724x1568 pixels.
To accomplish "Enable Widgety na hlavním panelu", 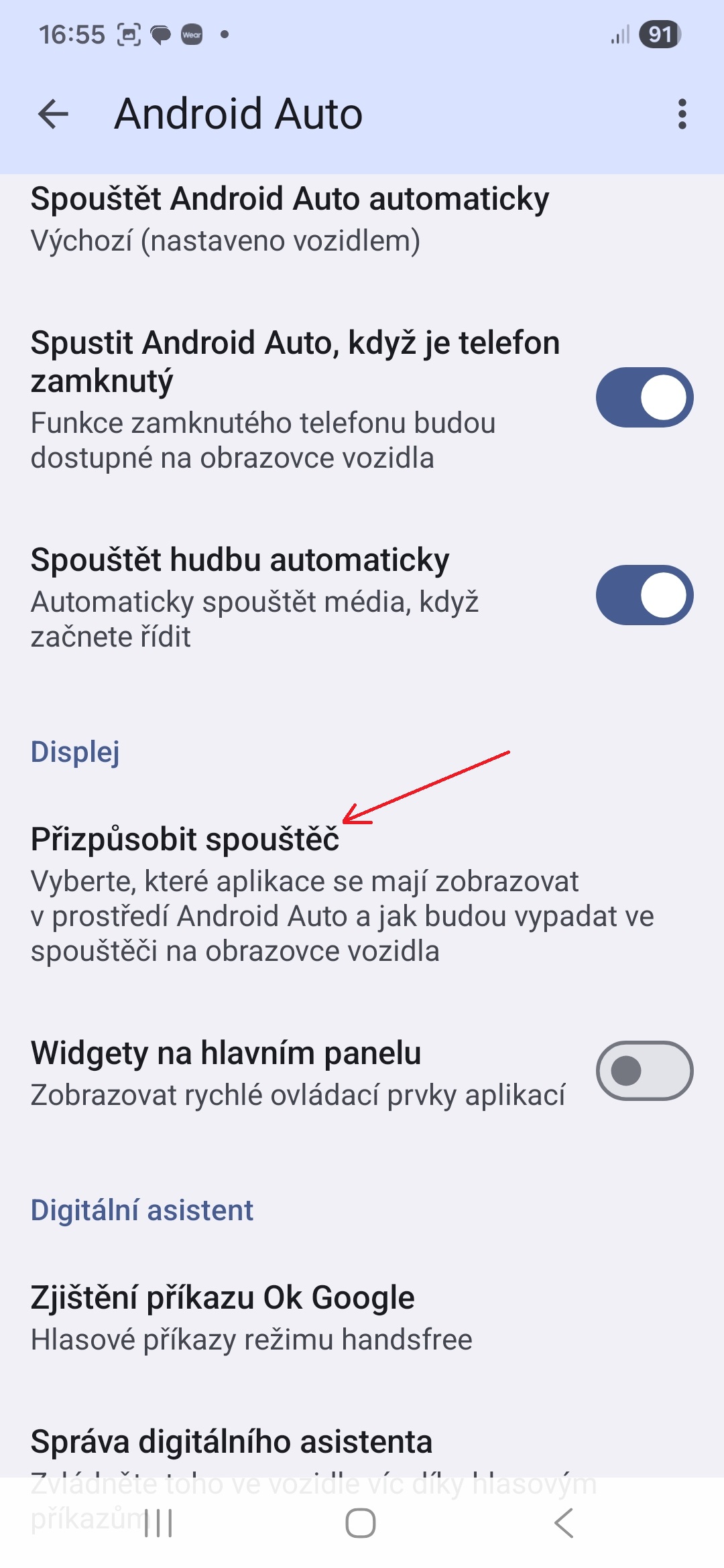I will tap(644, 1071).
